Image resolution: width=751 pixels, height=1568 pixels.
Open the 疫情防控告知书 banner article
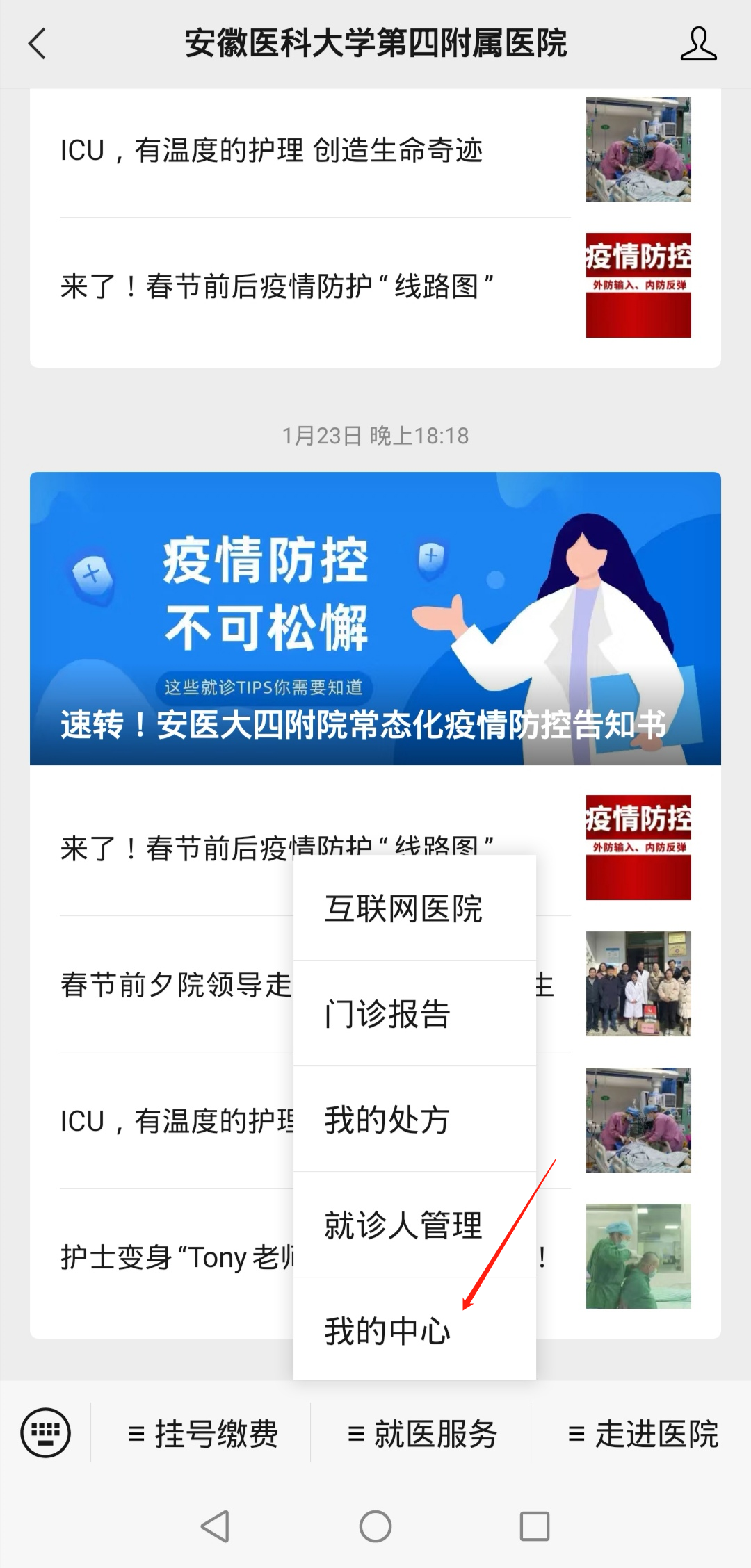tap(375, 619)
